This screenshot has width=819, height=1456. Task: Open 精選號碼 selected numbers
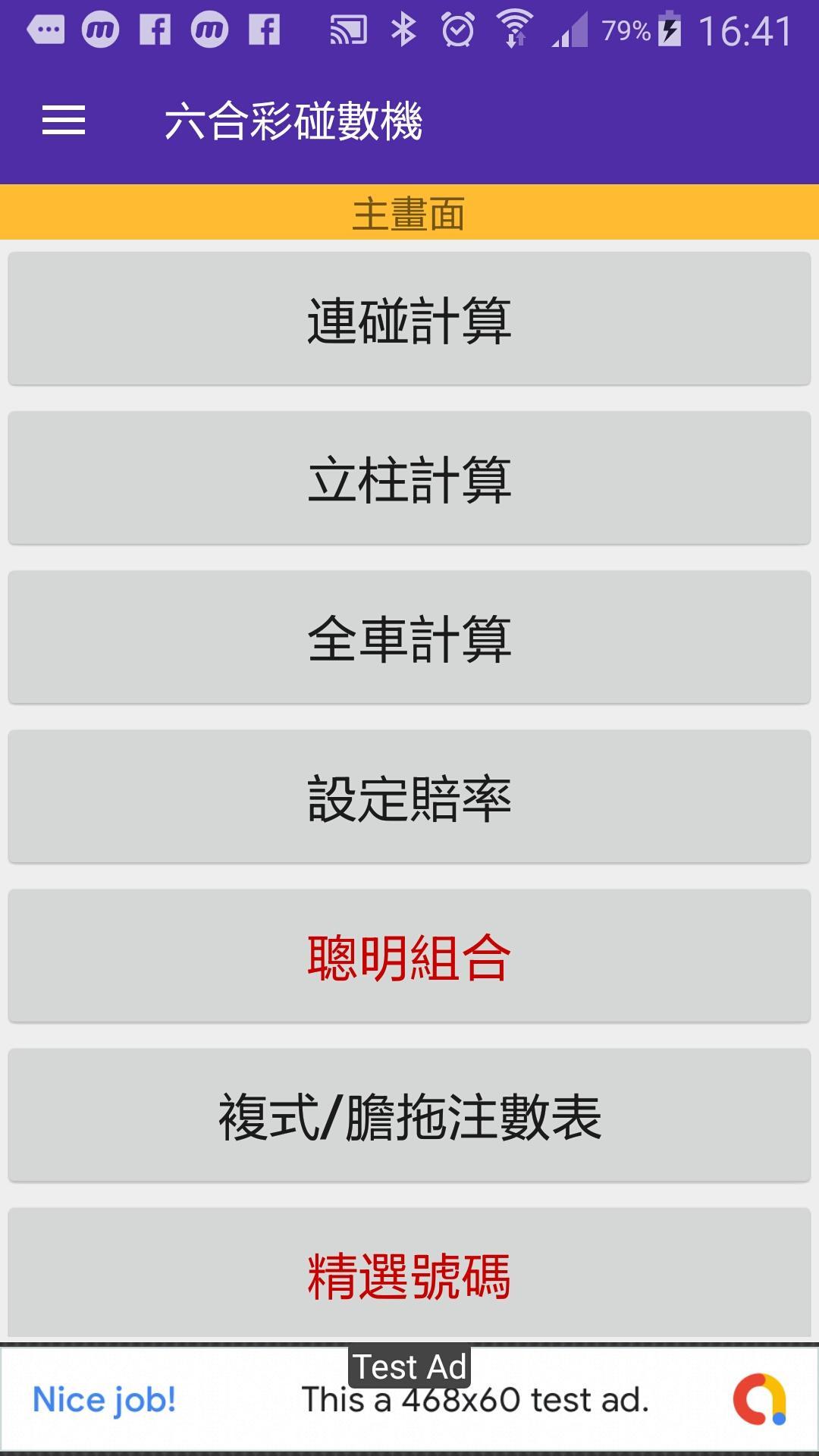[x=409, y=1274]
